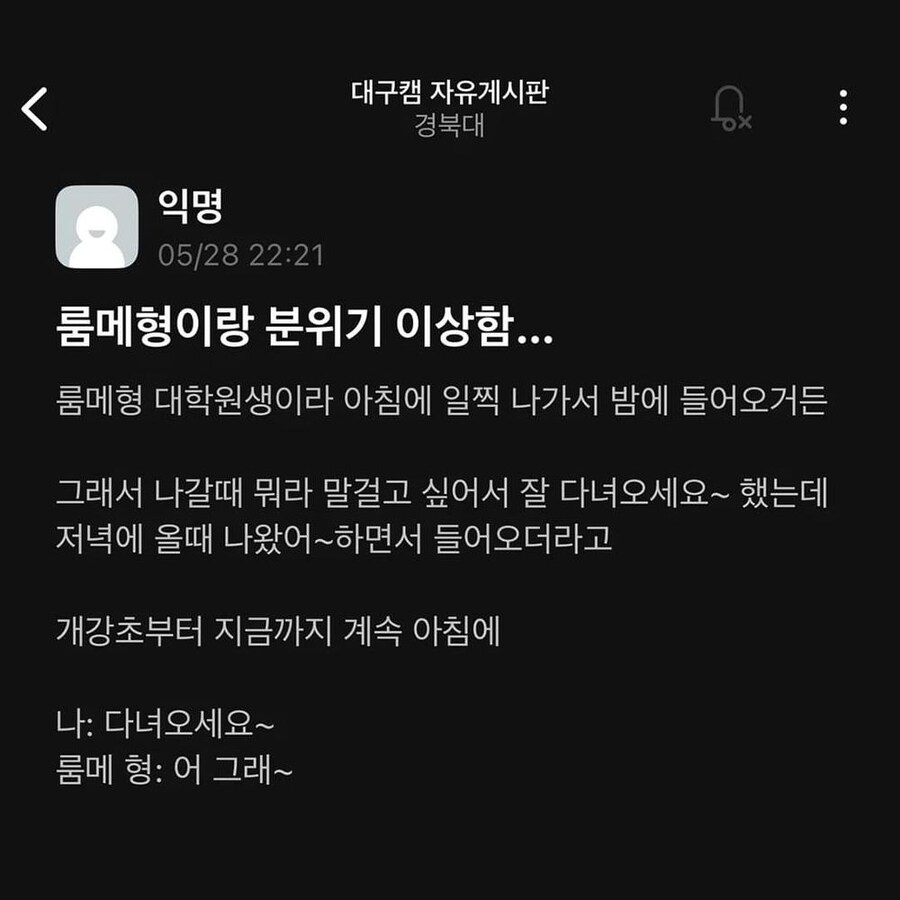Go back from the 대구캠 자유게시판 post
This screenshot has height=900, width=900.
(36, 108)
